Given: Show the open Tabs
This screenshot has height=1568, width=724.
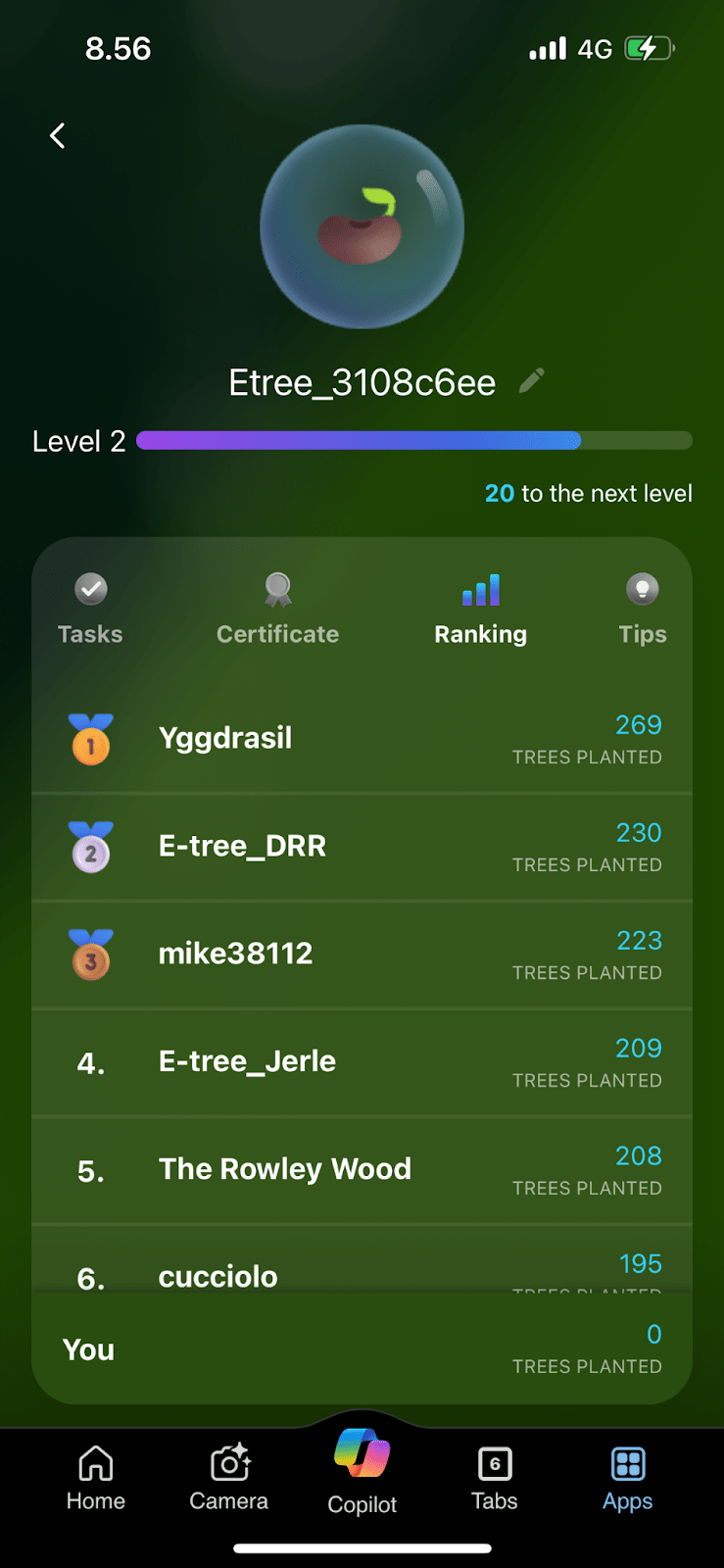Looking at the screenshot, I should [x=495, y=1479].
